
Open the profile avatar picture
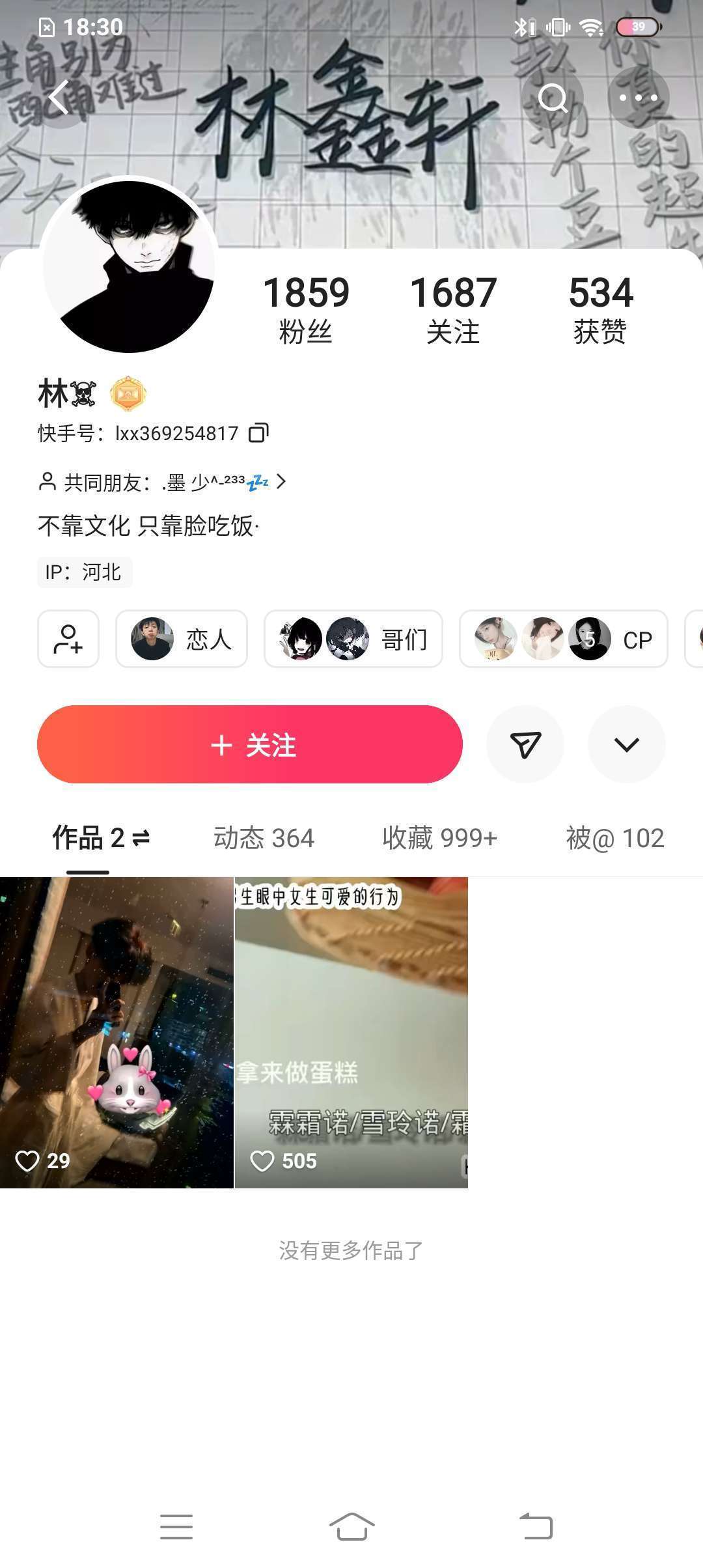(x=129, y=266)
